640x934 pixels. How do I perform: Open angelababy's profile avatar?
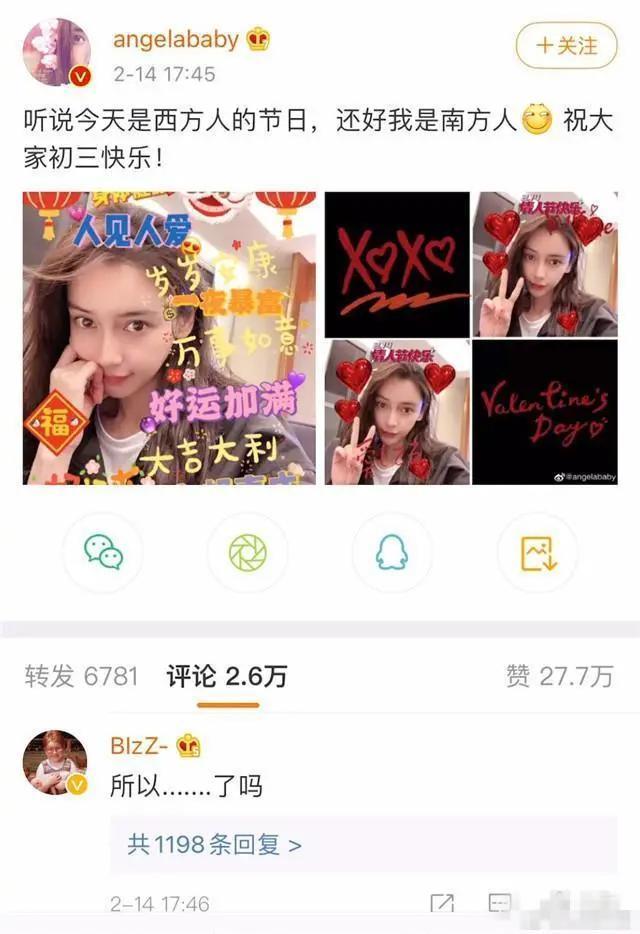coord(57,52)
